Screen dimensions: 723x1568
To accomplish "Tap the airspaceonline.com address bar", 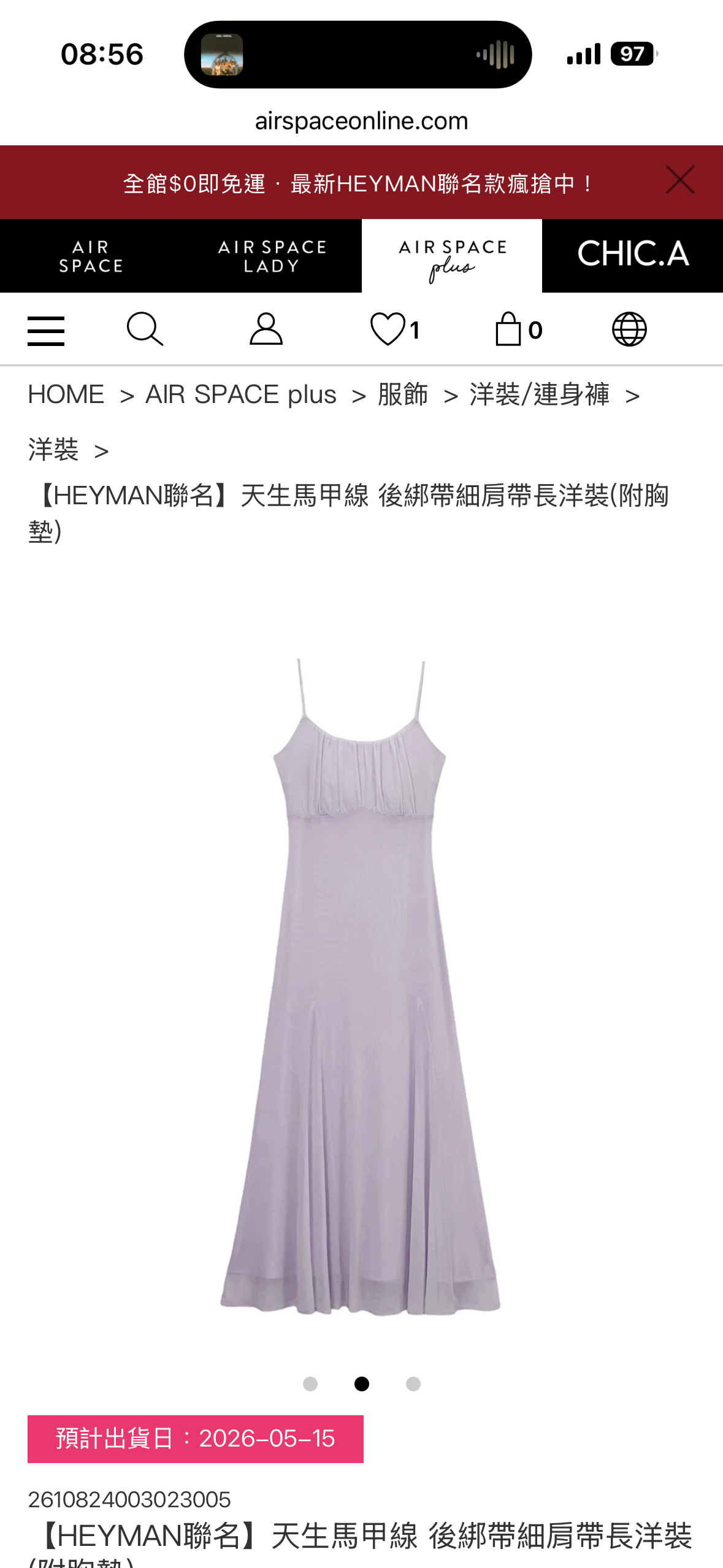I will tap(361, 121).
